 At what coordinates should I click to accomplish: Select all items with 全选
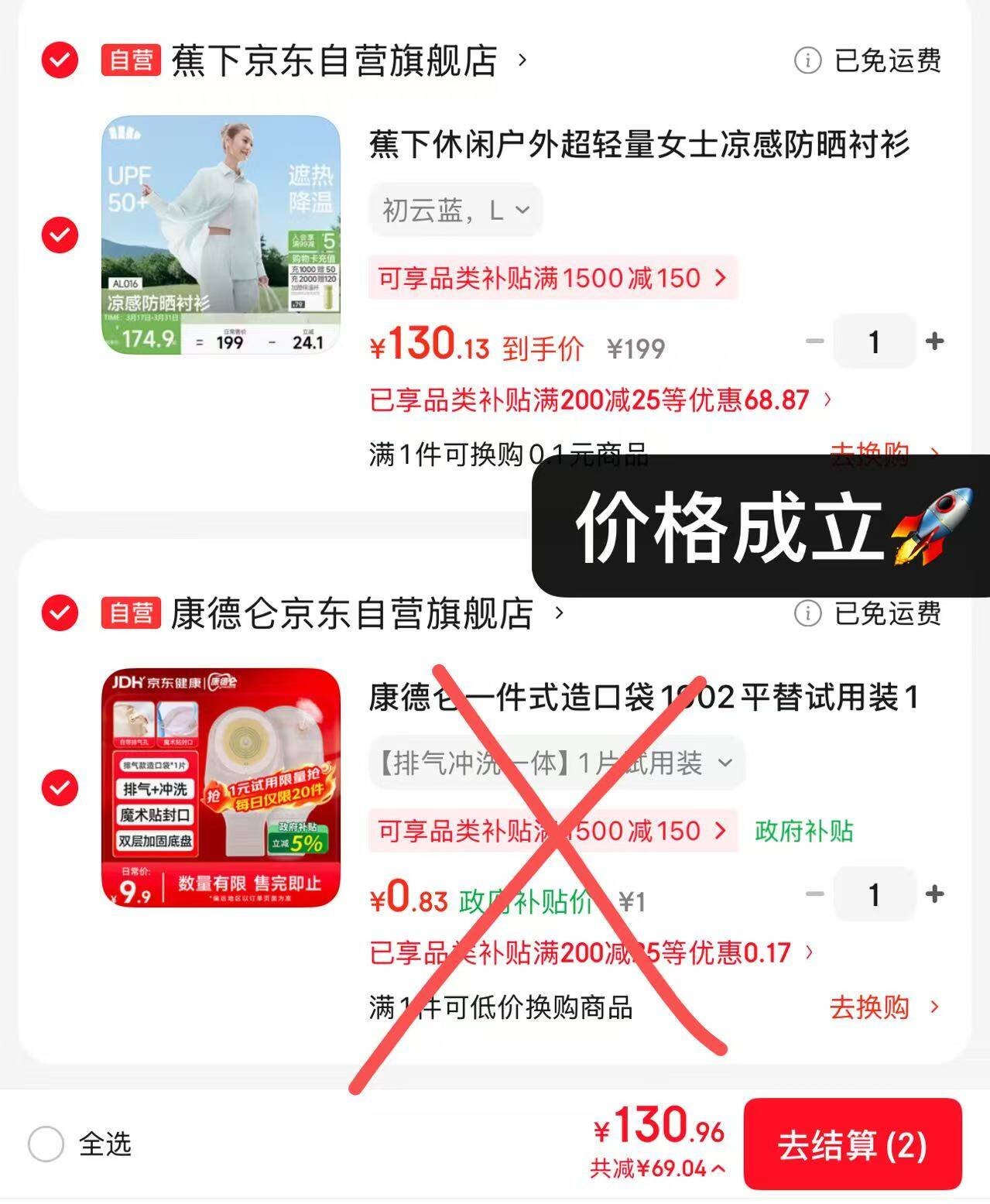pyautogui.click(x=46, y=1144)
